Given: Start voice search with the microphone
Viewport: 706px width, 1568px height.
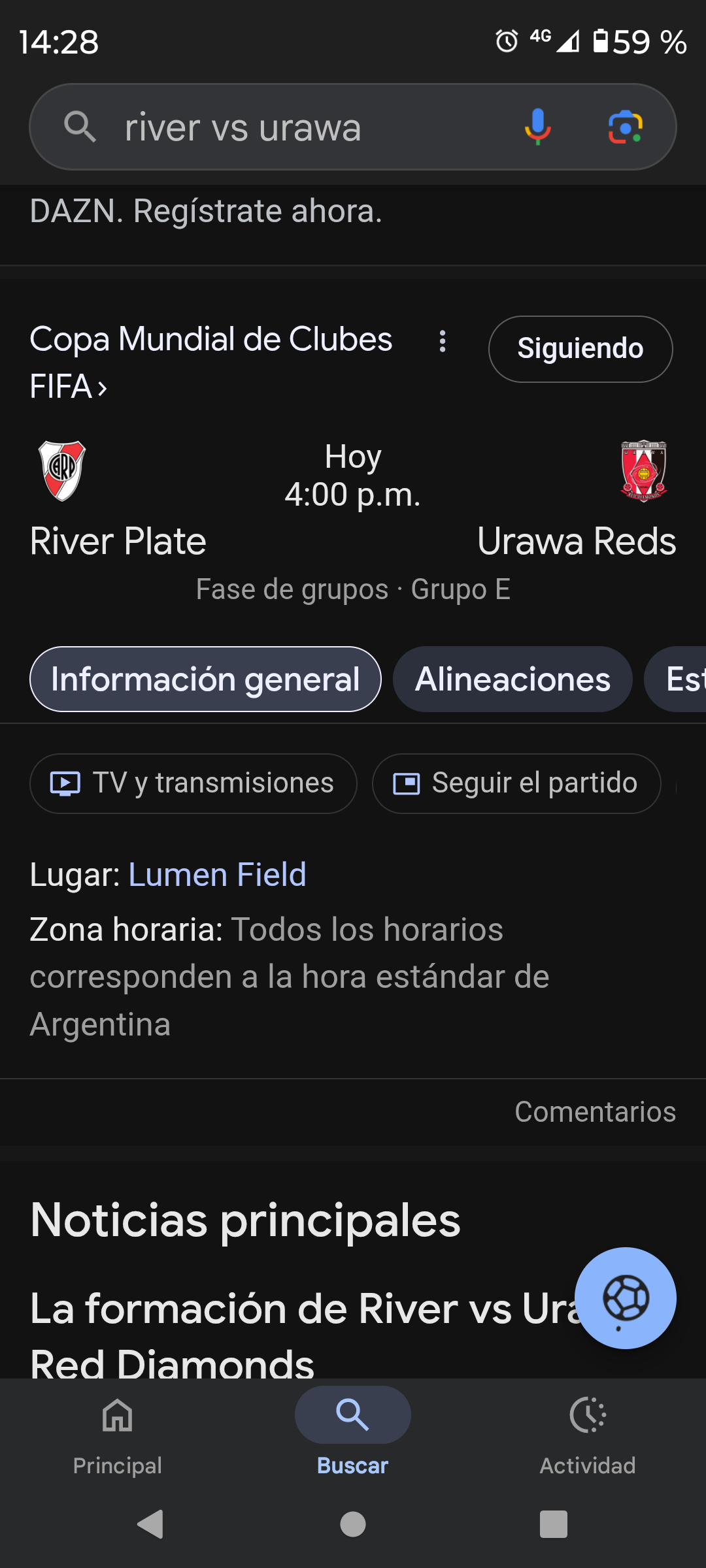Looking at the screenshot, I should point(537,127).
